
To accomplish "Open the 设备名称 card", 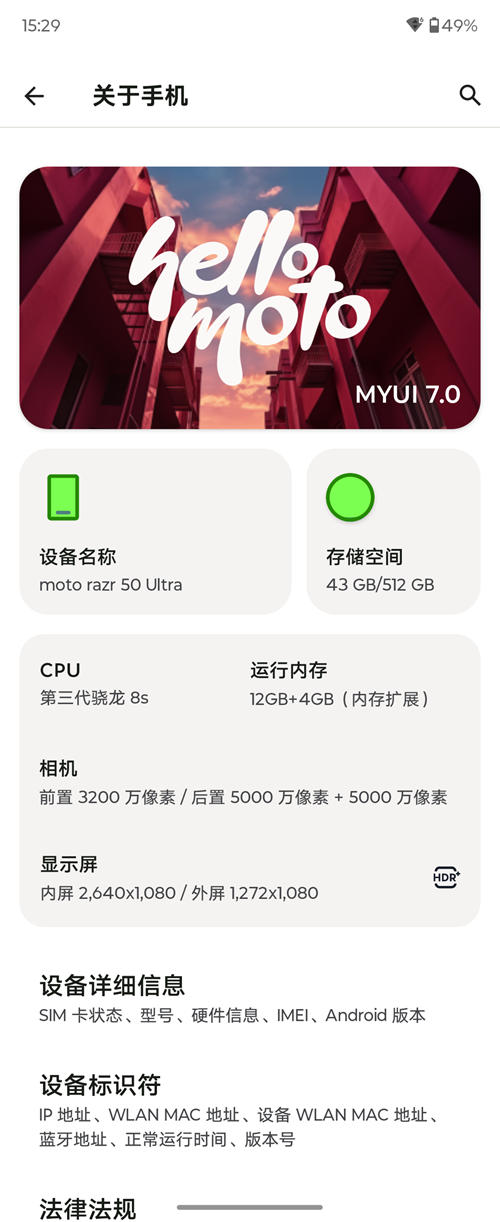I will 155,531.
